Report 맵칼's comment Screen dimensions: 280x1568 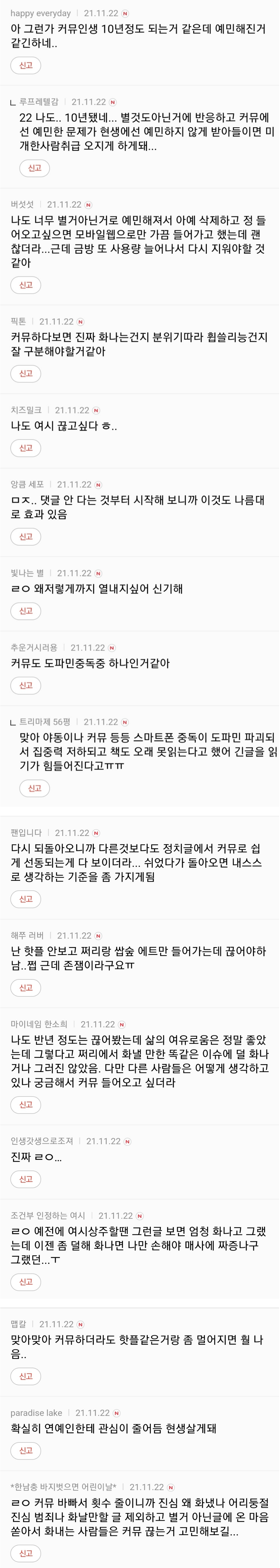pyautogui.click(x=25, y=1376)
